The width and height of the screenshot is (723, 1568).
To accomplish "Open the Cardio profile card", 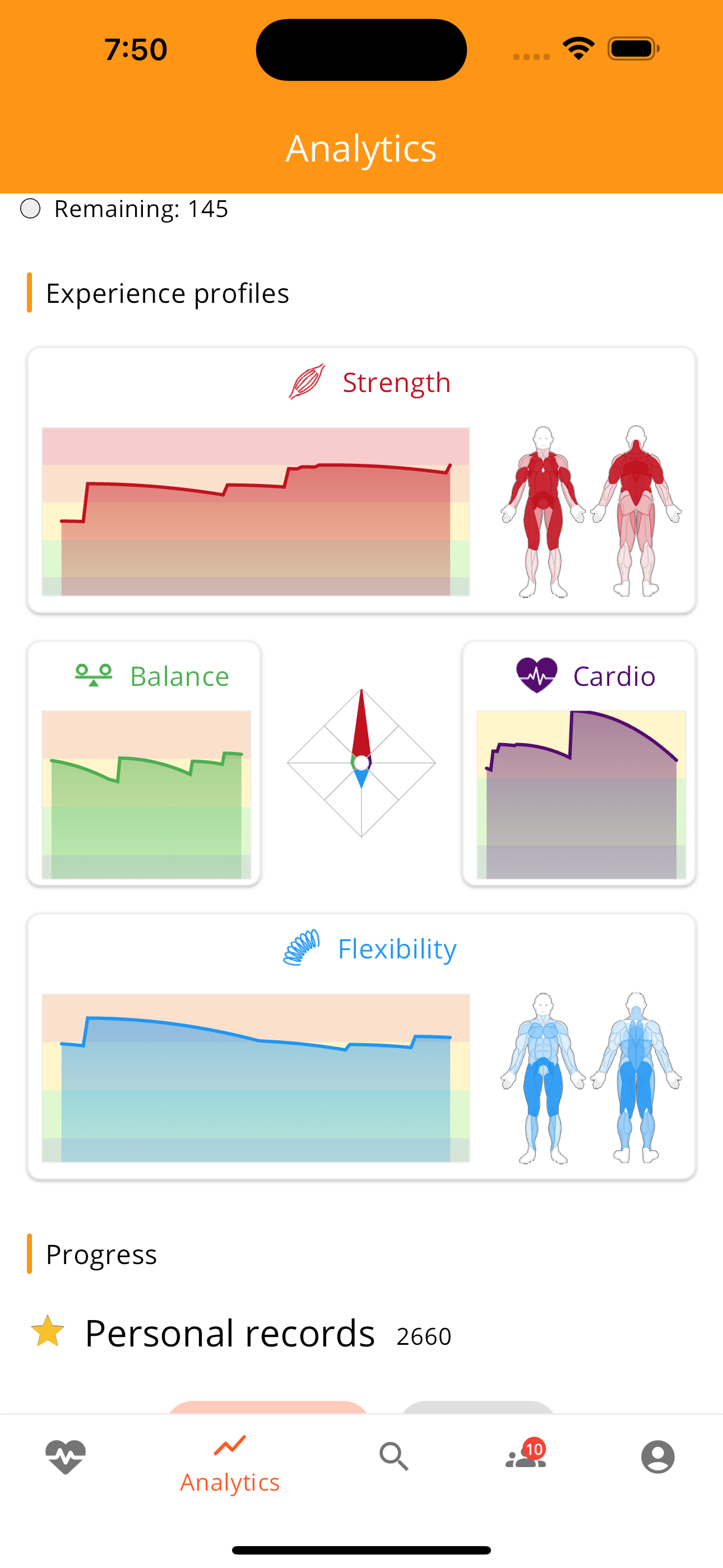I will (578, 763).
